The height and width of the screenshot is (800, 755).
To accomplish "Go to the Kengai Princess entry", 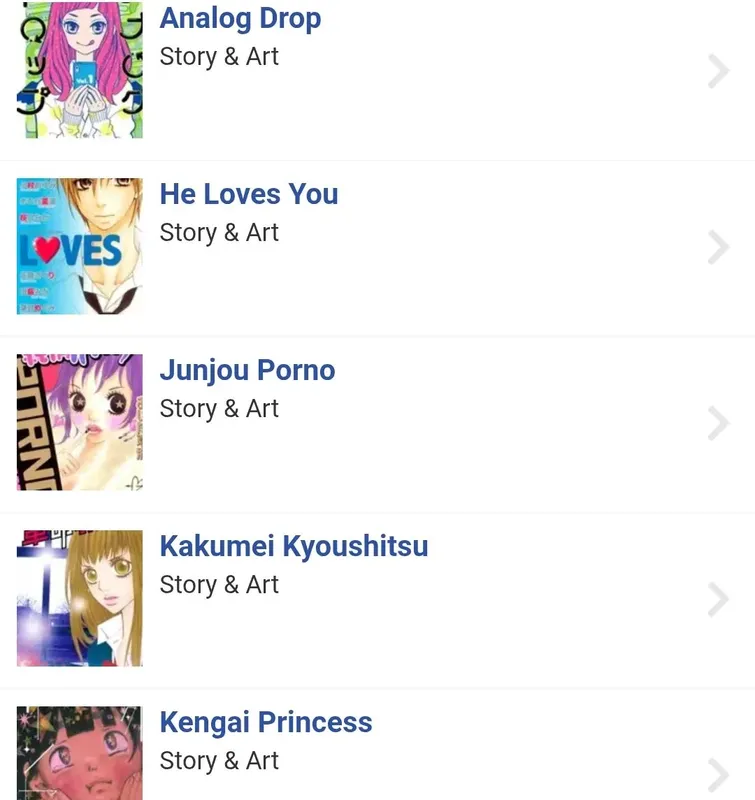I will [x=265, y=722].
